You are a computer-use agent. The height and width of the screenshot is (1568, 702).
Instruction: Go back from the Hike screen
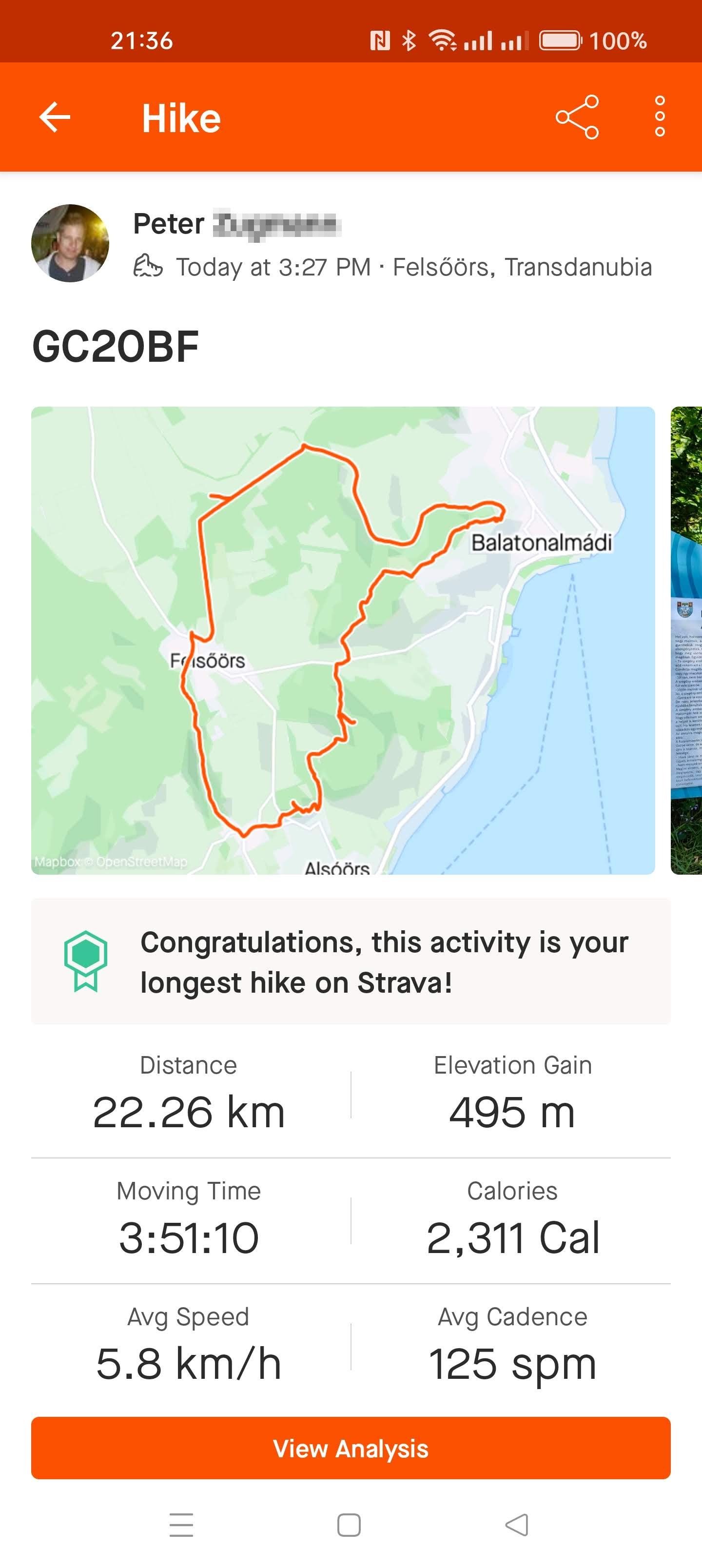point(55,117)
